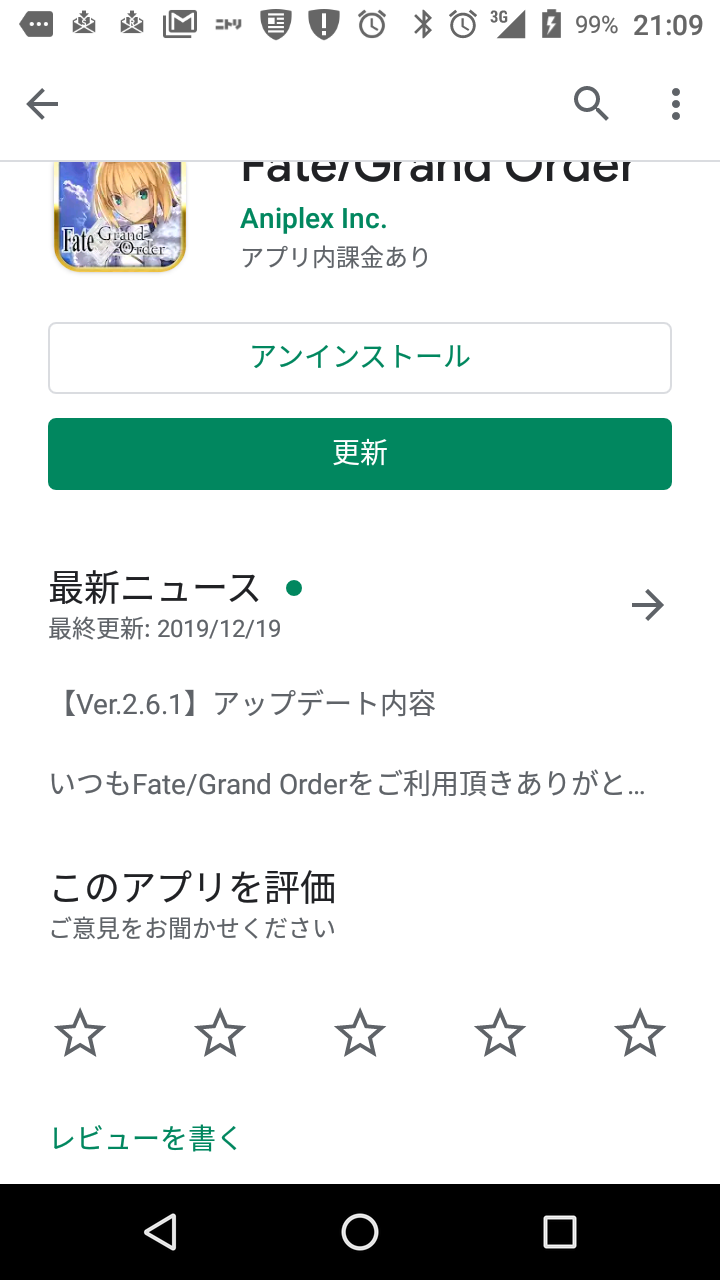Tap the system home button
The height and width of the screenshot is (1280, 720).
360,1232
